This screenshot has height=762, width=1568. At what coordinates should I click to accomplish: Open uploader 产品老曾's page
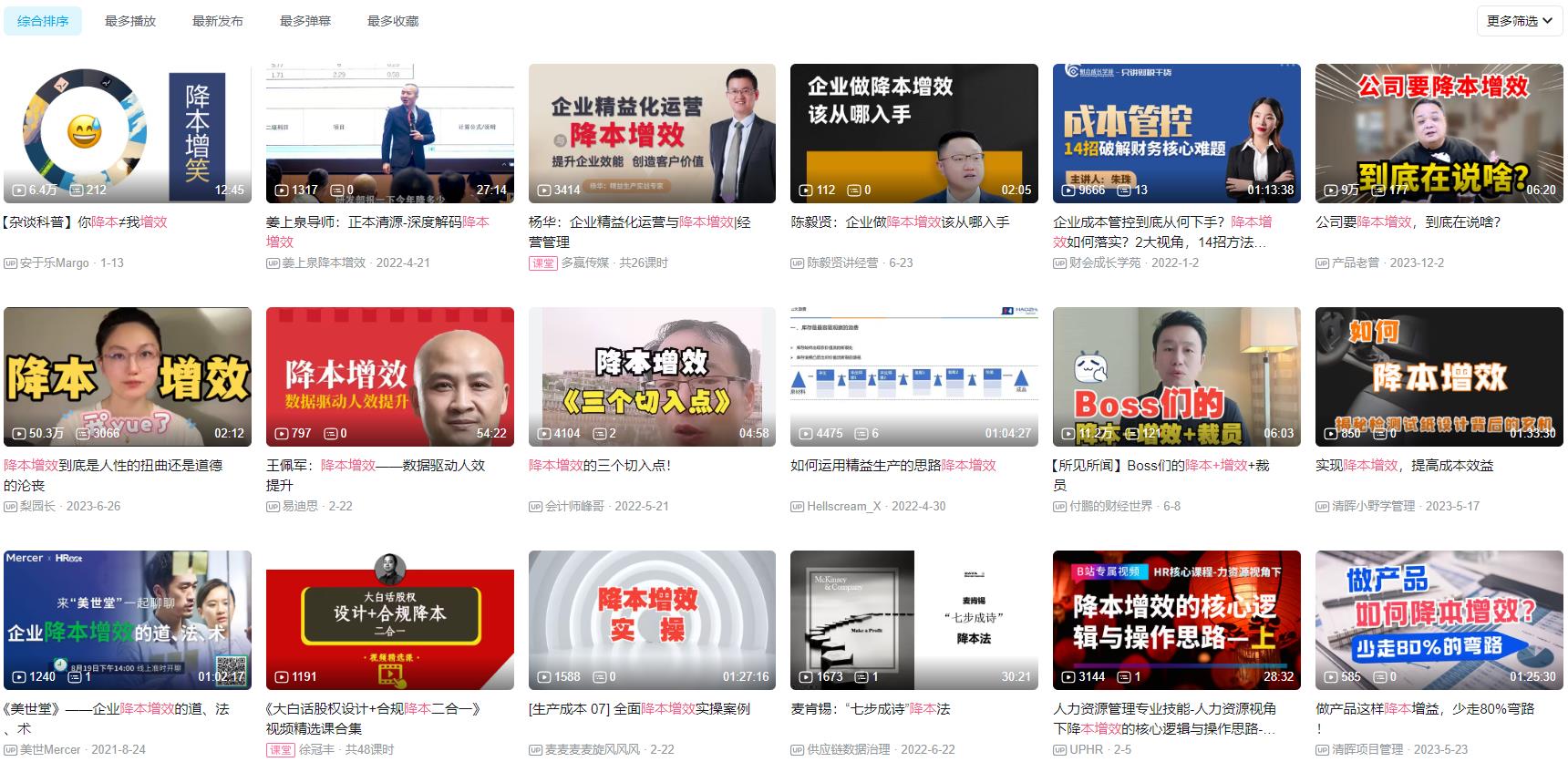[x=1355, y=263]
